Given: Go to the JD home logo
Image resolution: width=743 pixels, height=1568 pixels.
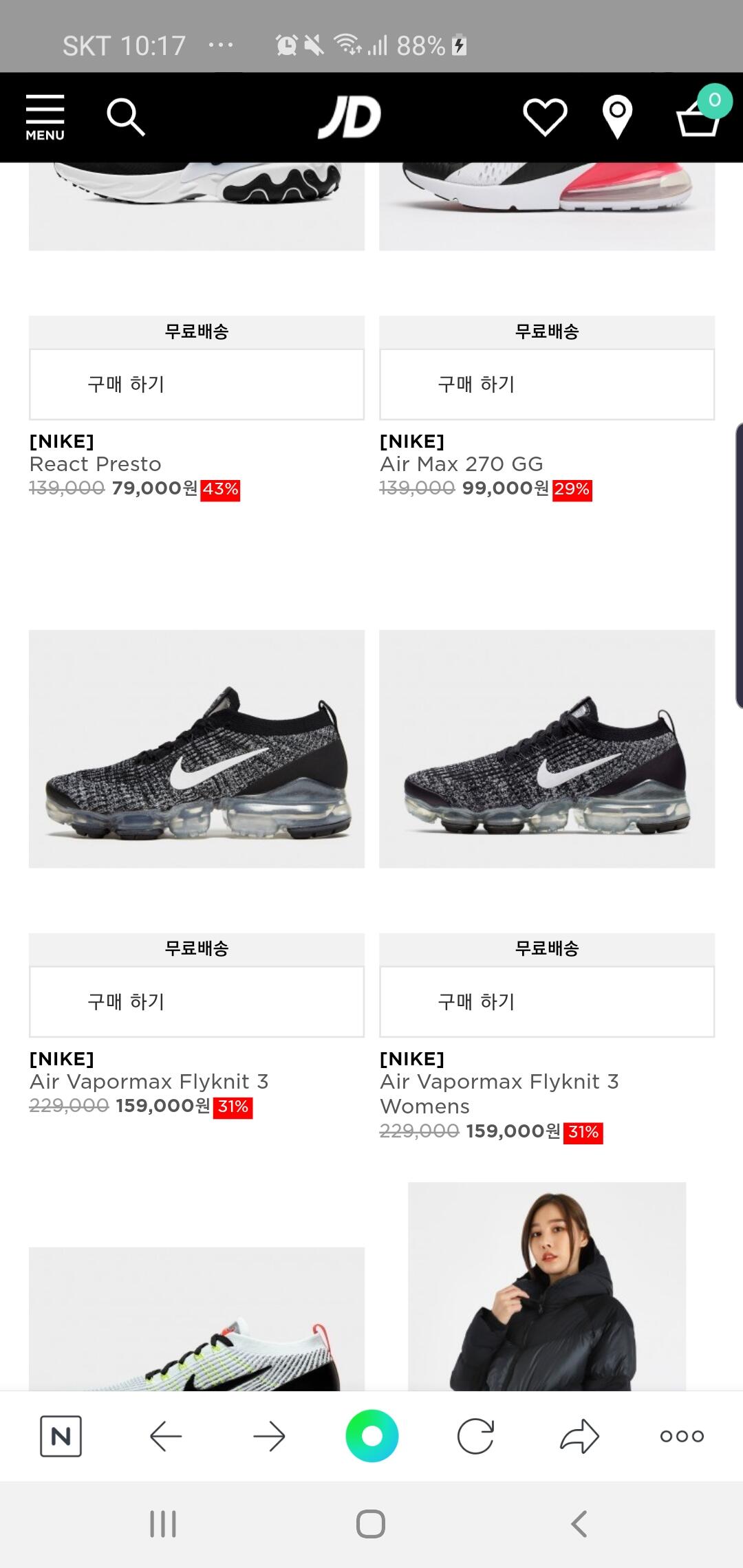Looking at the screenshot, I should tap(349, 117).
